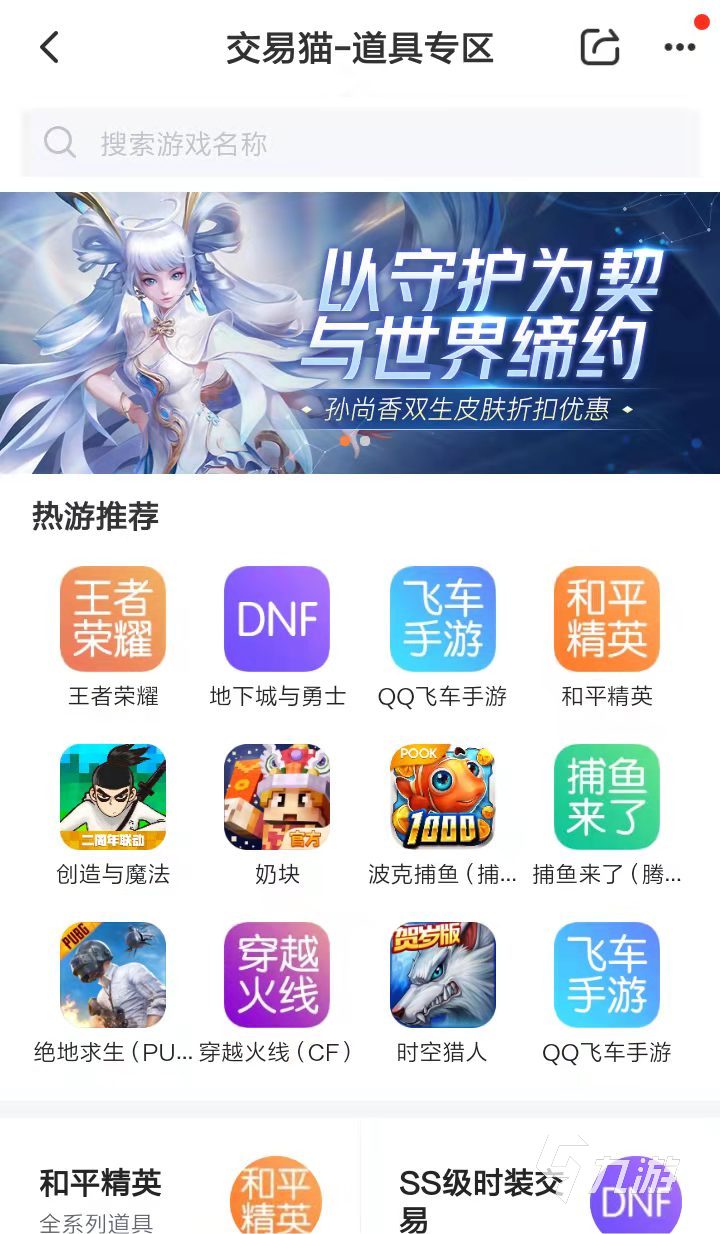Select the 奶块 game
720x1234 pixels.
(x=277, y=797)
